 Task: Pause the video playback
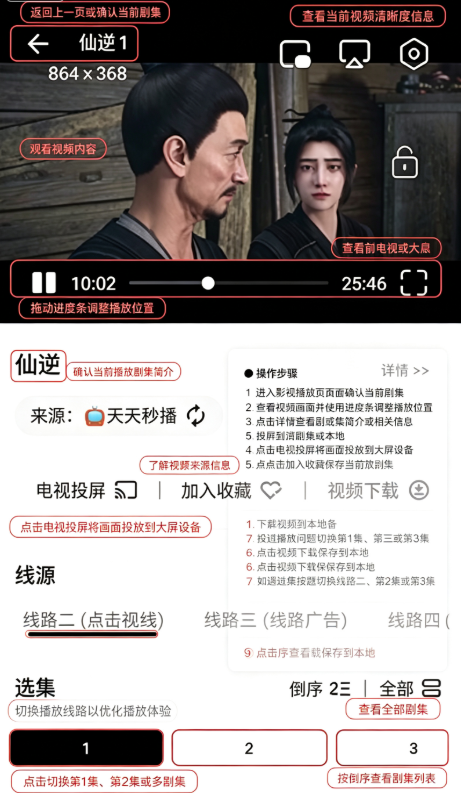click(x=44, y=283)
